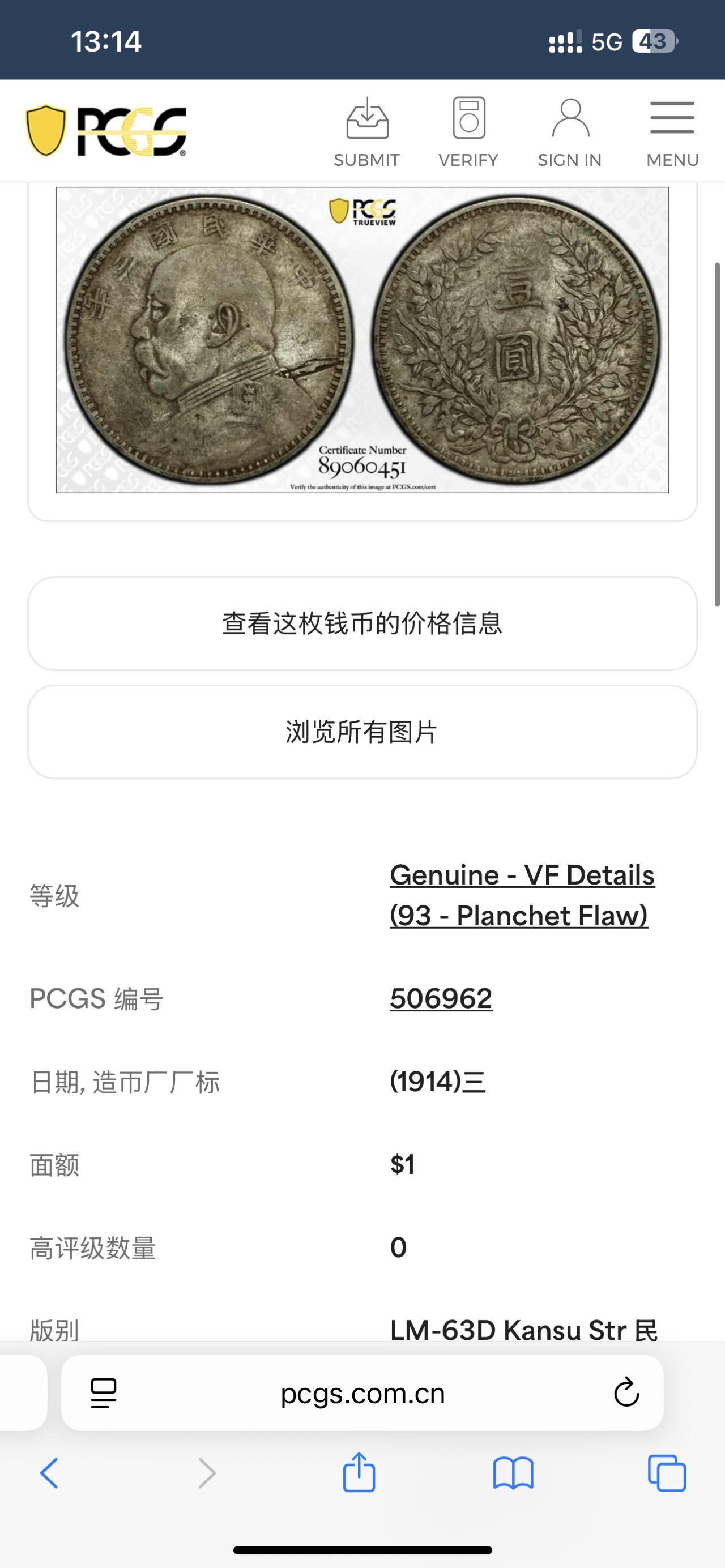The image size is (725, 1568).
Task: Open the PCGS number 506962 link
Action: point(441,998)
